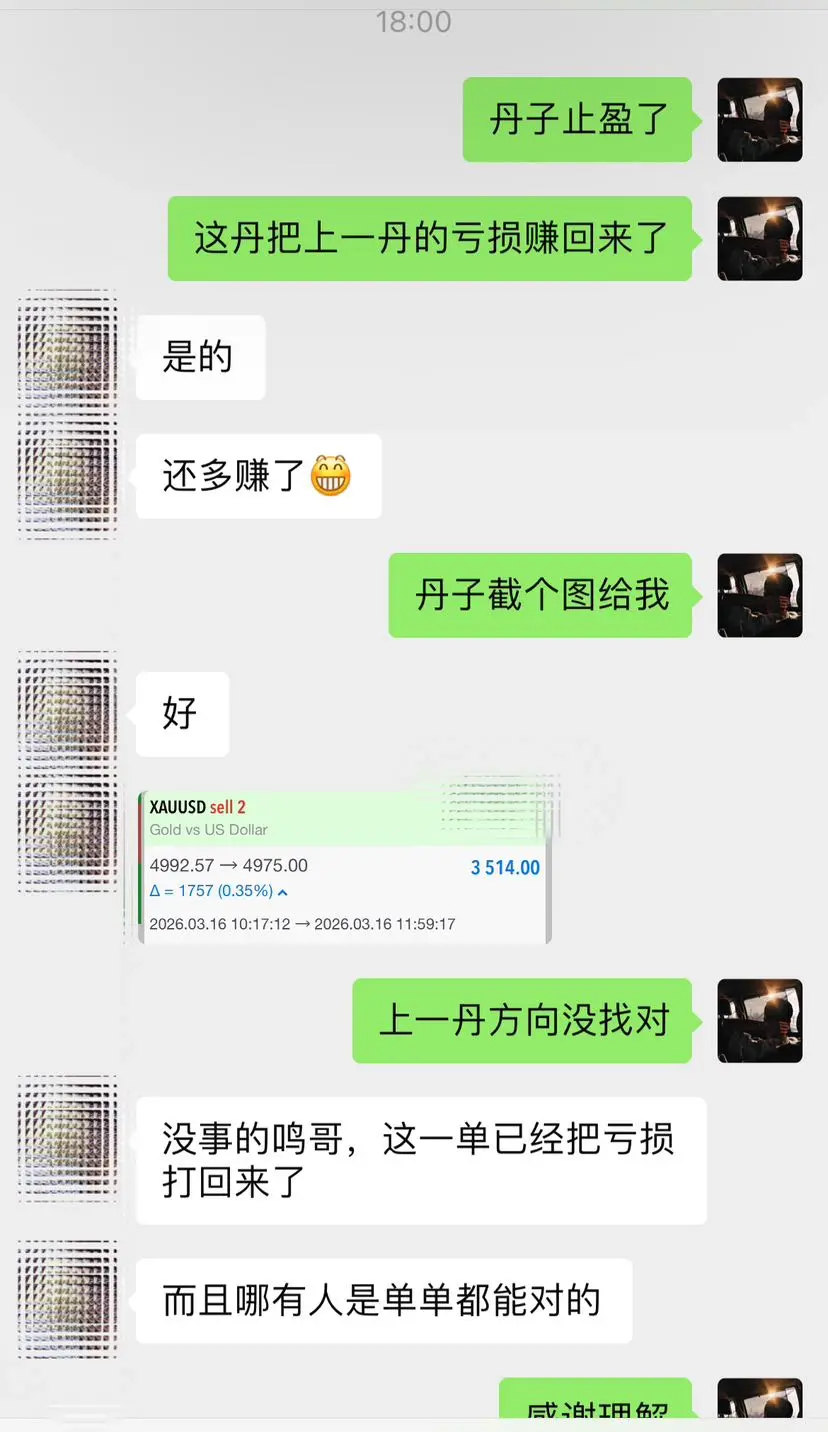Tap your avatar beside "丹子截个图给我"
828x1432 pixels.
point(760,595)
